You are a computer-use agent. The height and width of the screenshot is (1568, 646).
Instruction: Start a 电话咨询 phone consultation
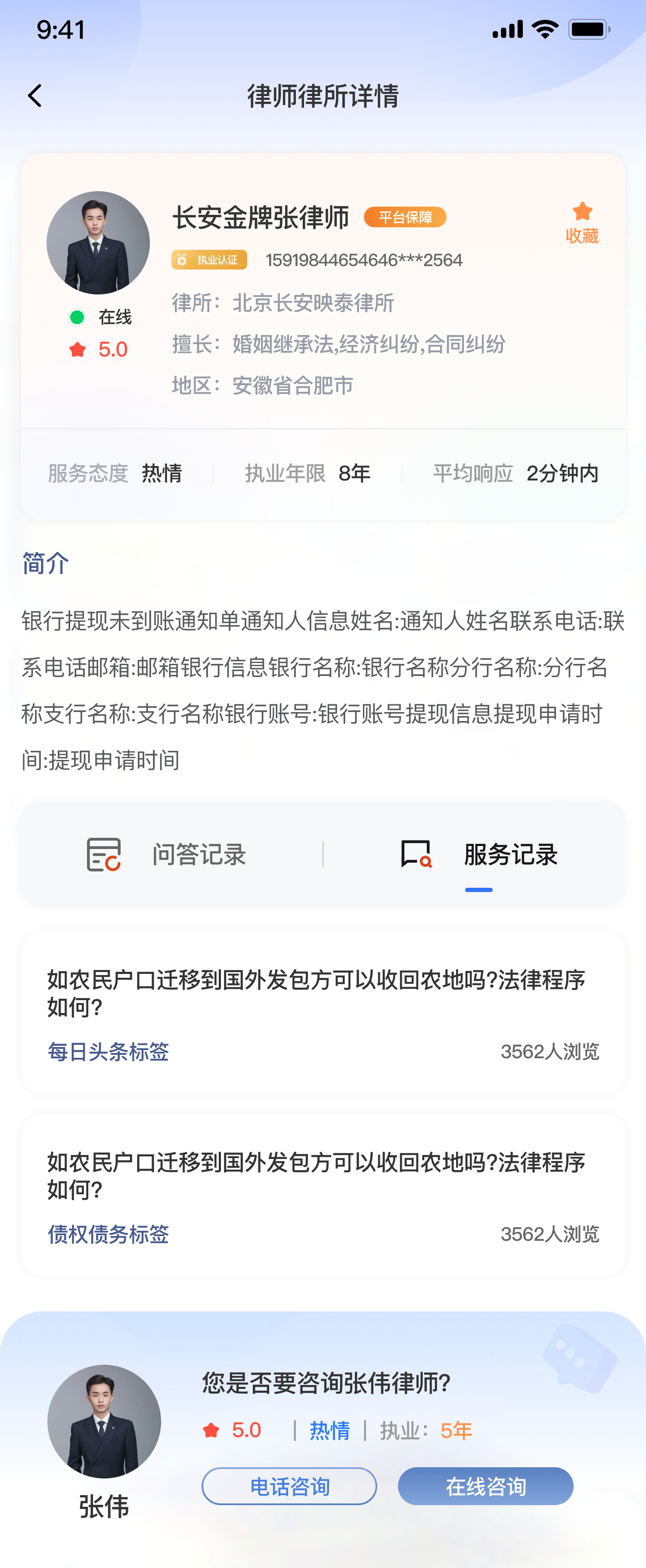coord(289,1486)
